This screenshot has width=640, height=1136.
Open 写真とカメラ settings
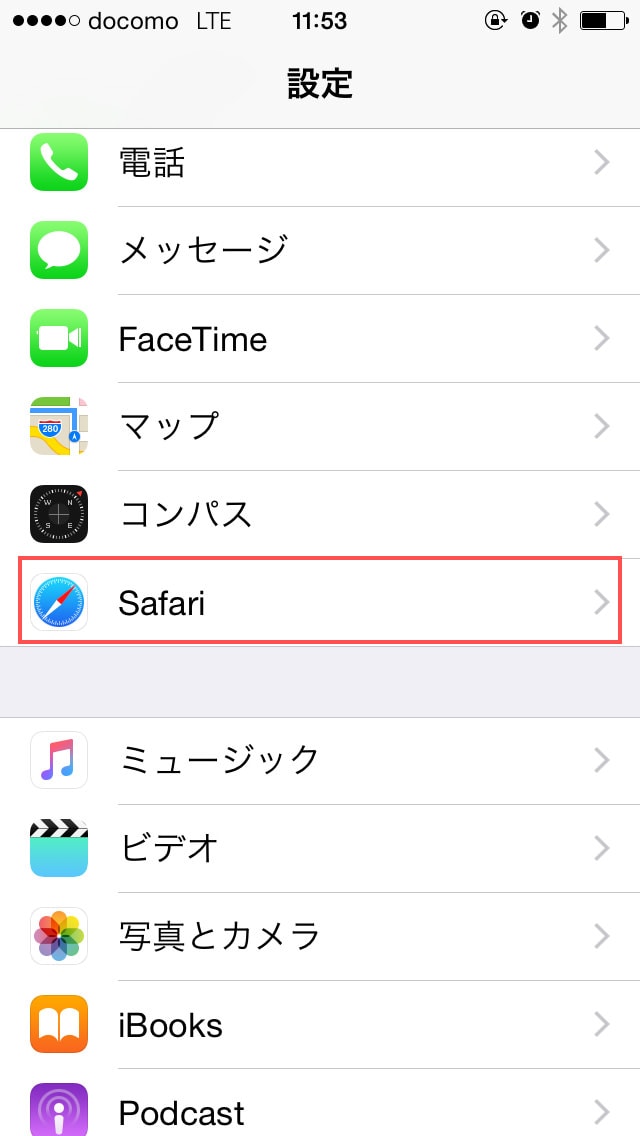[320, 936]
